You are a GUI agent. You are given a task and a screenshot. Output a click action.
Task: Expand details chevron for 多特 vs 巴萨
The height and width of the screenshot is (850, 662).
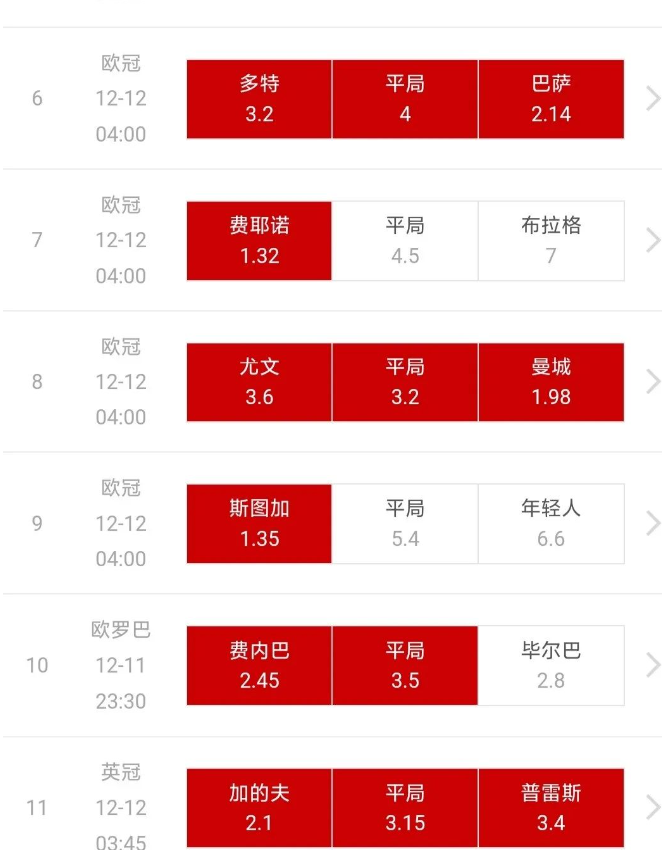click(653, 99)
